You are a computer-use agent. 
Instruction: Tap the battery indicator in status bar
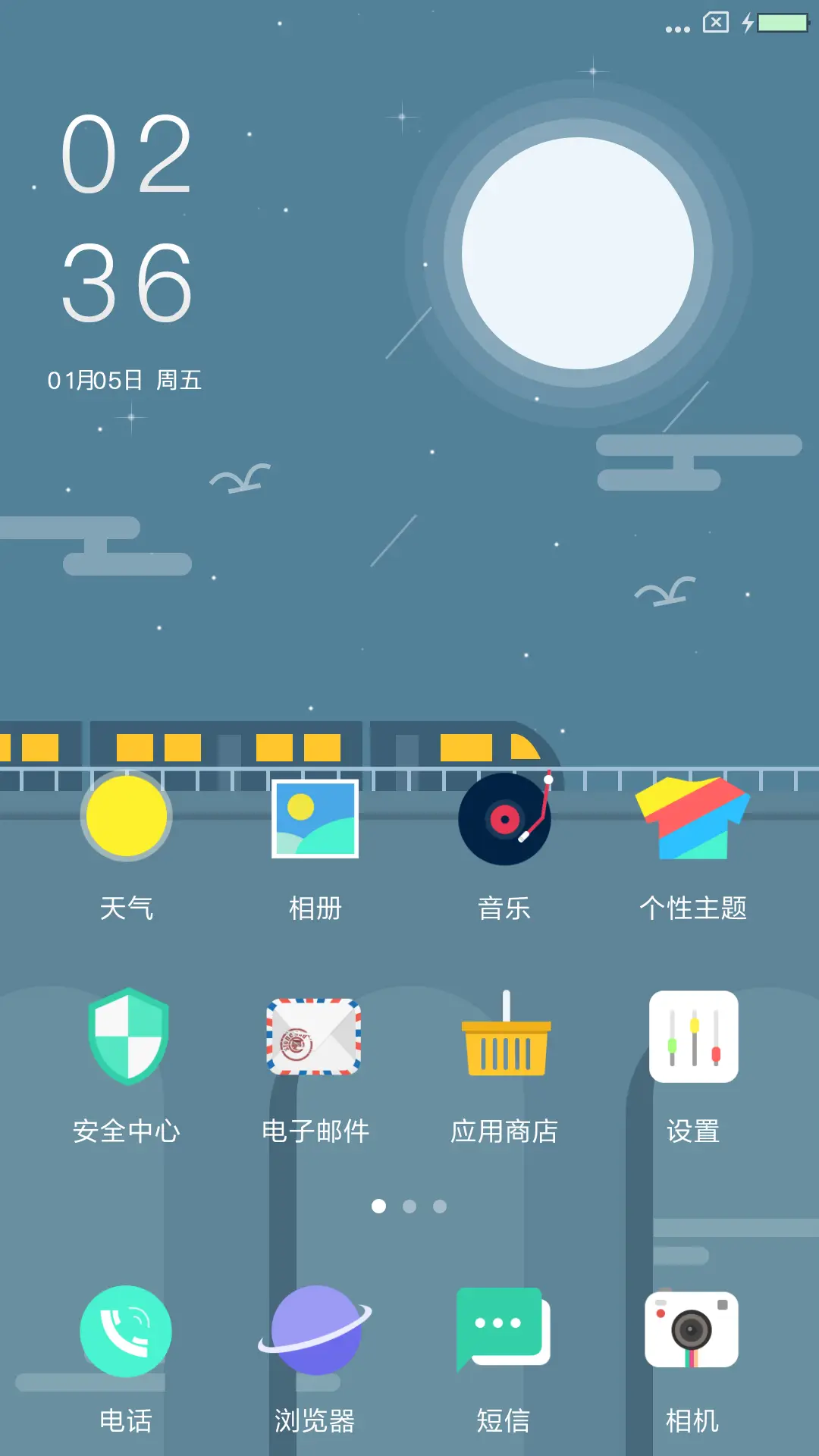coord(782,23)
